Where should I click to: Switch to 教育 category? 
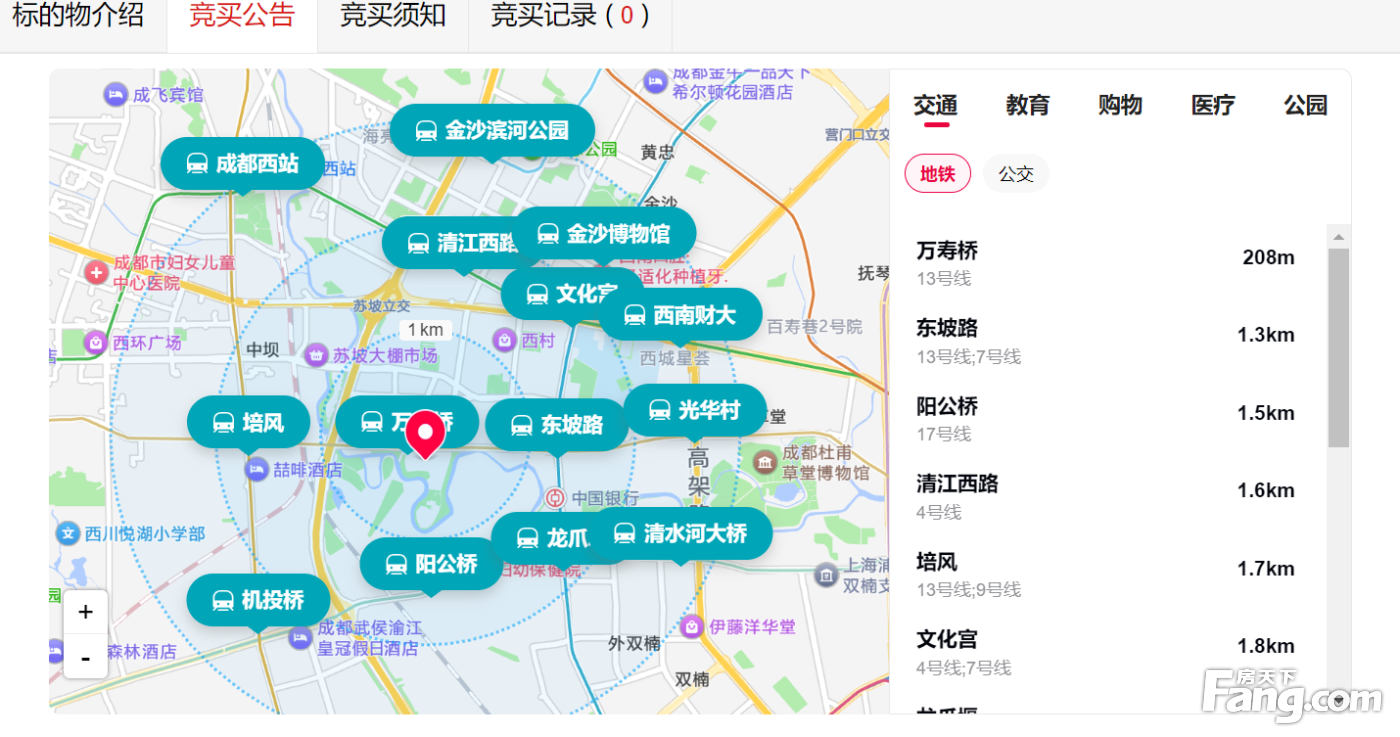tap(1028, 105)
